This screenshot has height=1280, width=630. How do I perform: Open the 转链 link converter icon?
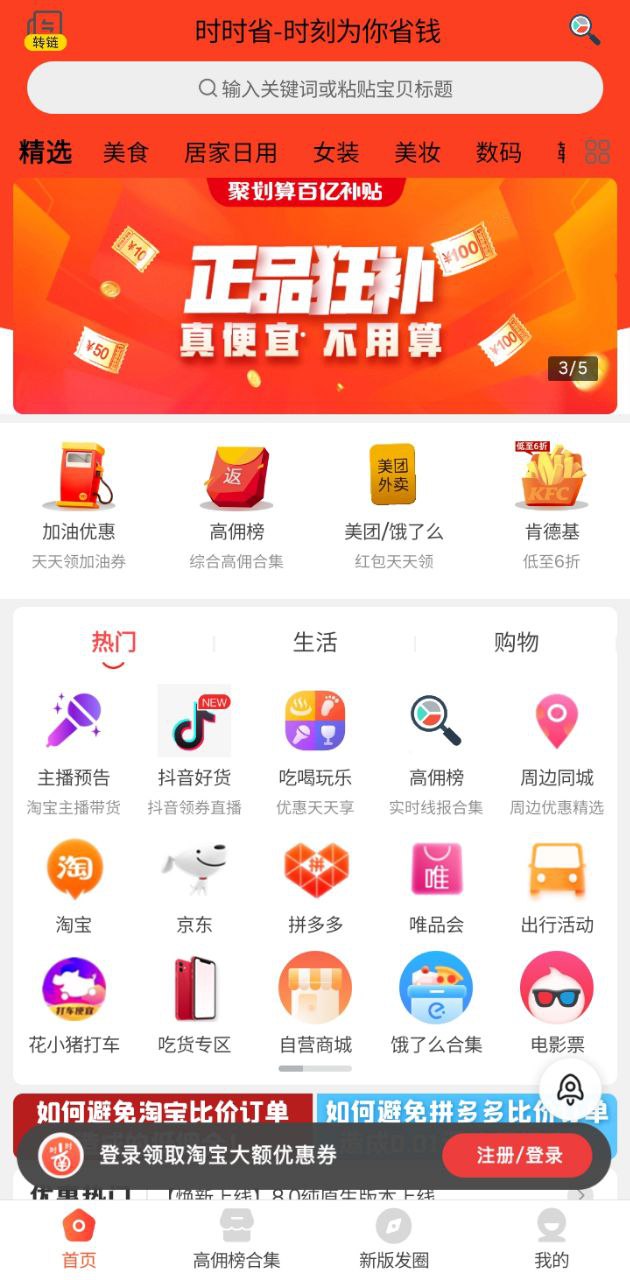45,31
